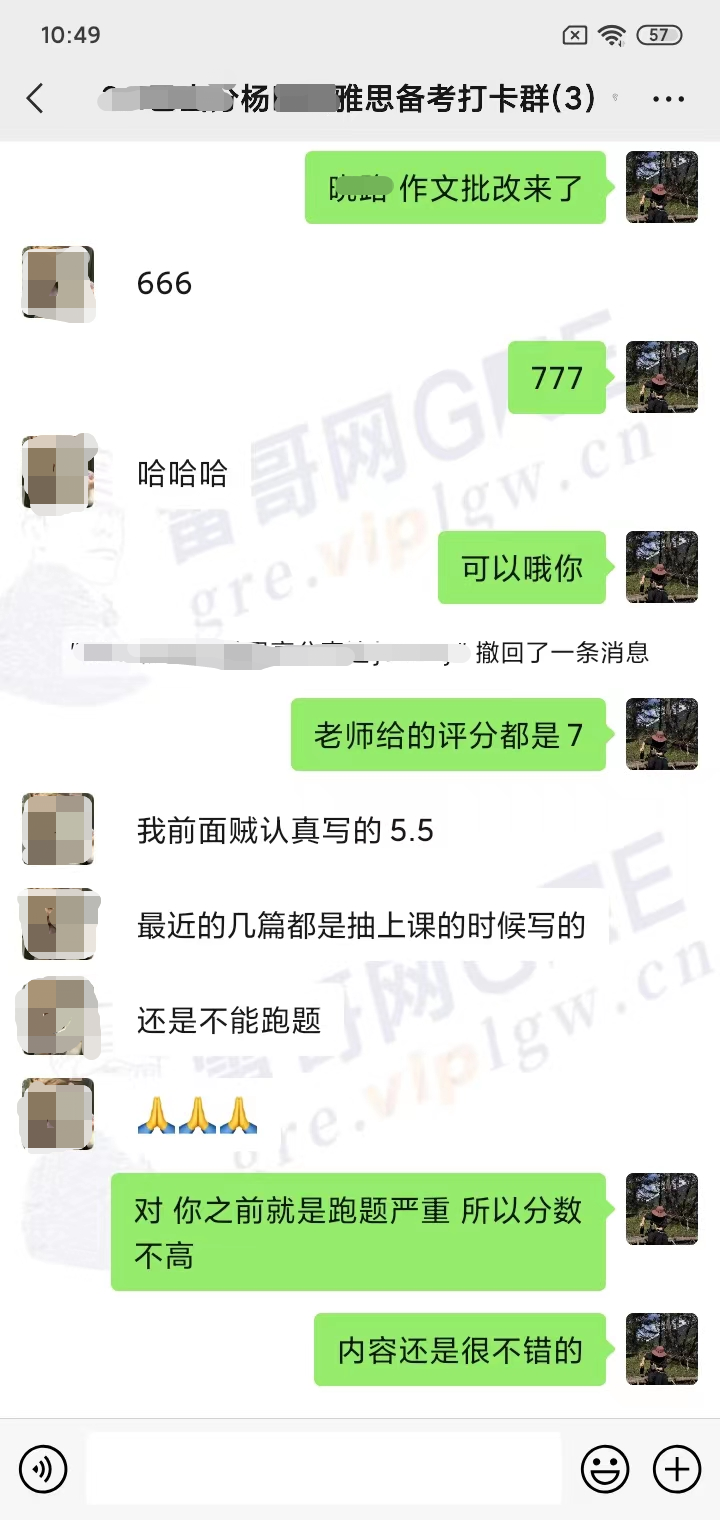Open the group chat overflow menu
Viewport: 720px width, 1520px height.
667,99
